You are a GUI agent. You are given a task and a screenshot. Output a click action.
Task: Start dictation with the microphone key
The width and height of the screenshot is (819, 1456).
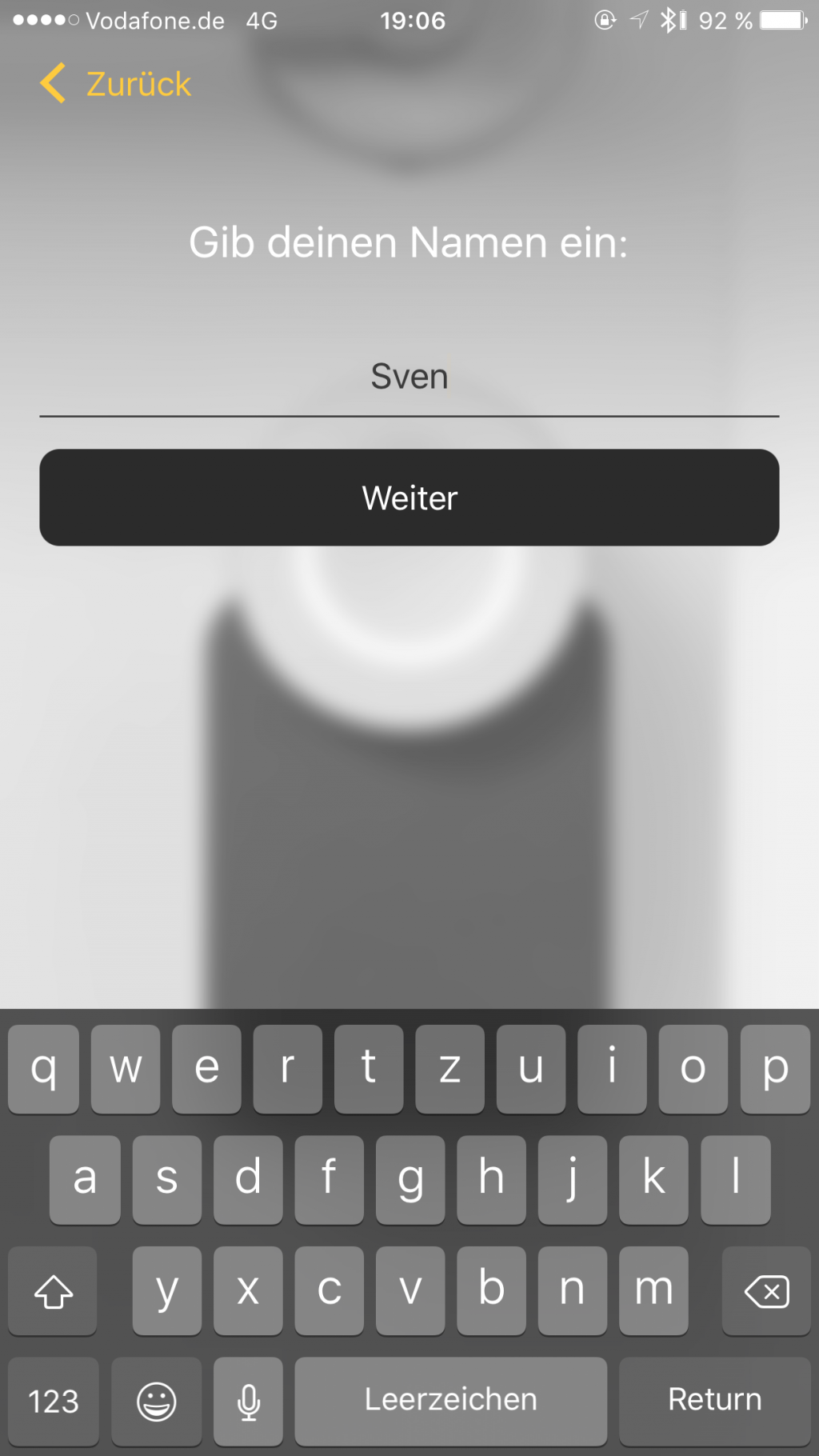[248, 1402]
